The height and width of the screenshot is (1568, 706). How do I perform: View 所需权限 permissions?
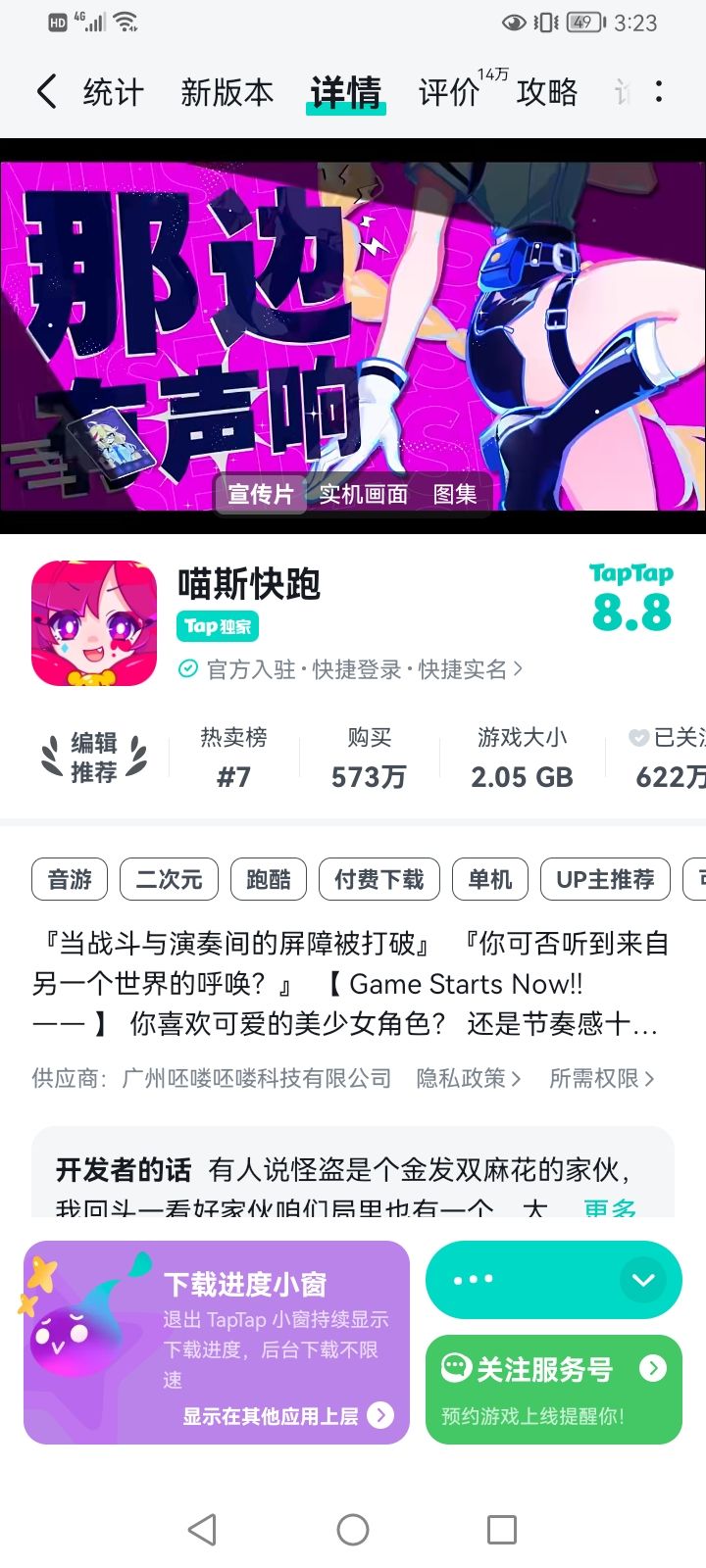click(601, 1078)
